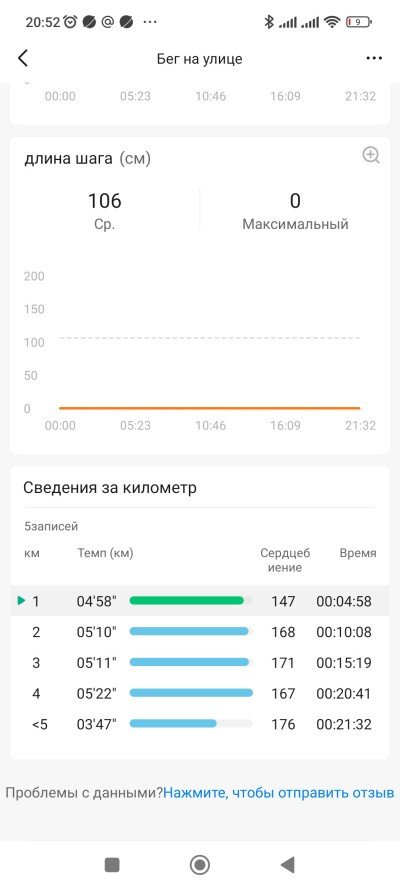Open Нажмите, чтобы отправить отзыв link

[x=279, y=792]
